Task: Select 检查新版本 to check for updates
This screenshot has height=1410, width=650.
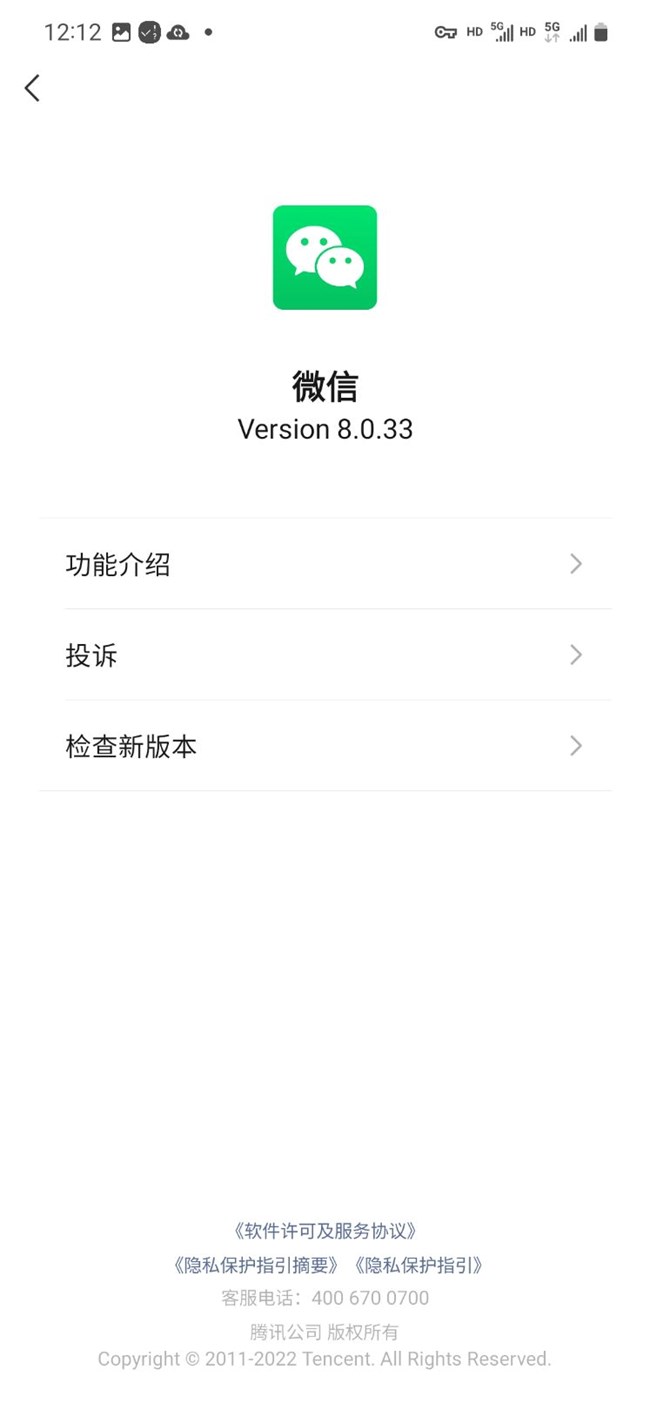Action: click(325, 746)
